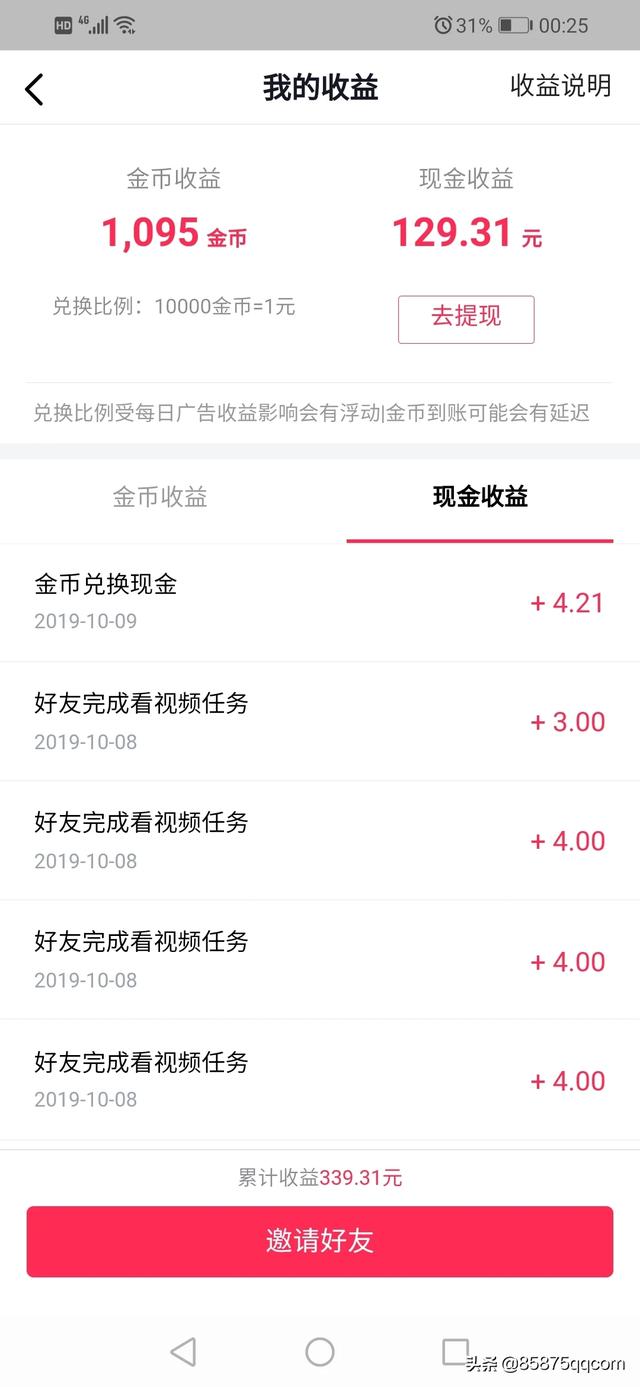Tap the 去提现 withdraw button
The width and height of the screenshot is (640, 1387).
pos(466,319)
